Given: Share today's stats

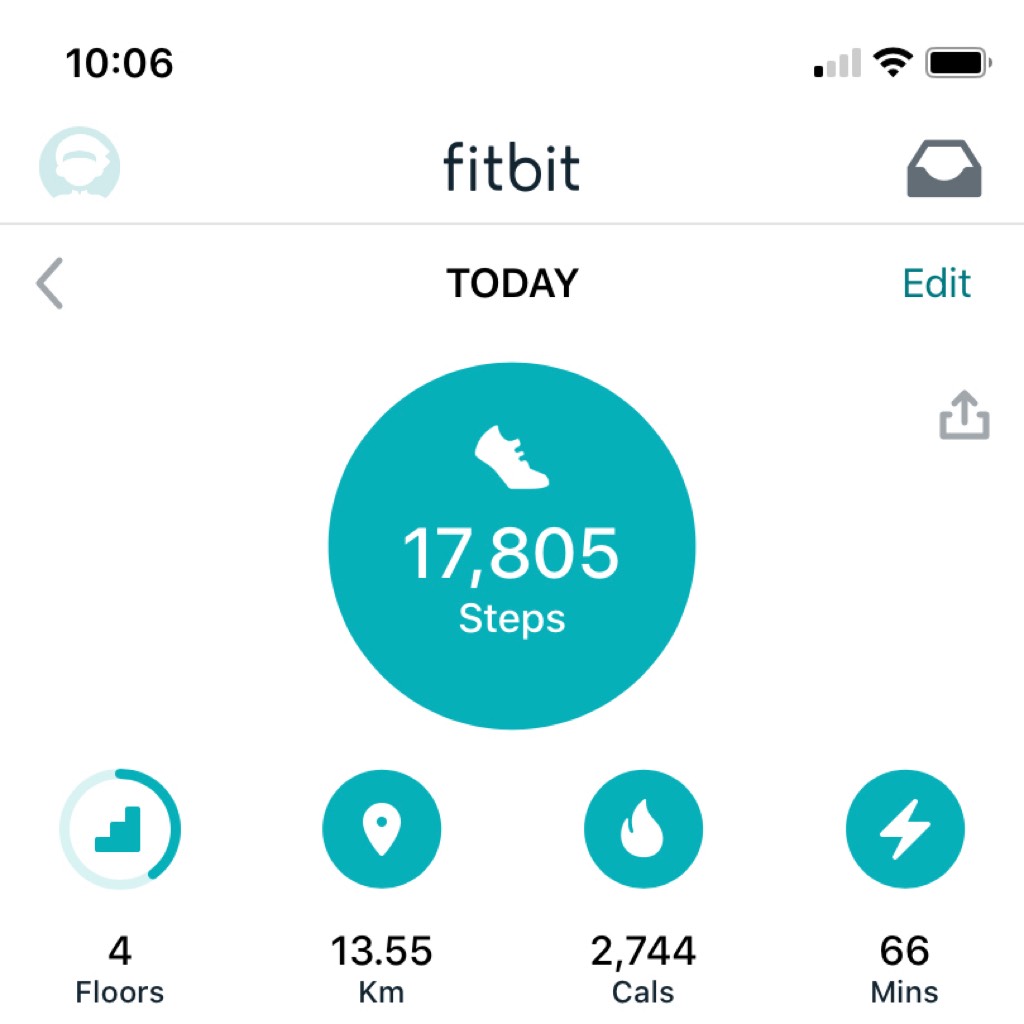Looking at the screenshot, I should coord(964,414).
